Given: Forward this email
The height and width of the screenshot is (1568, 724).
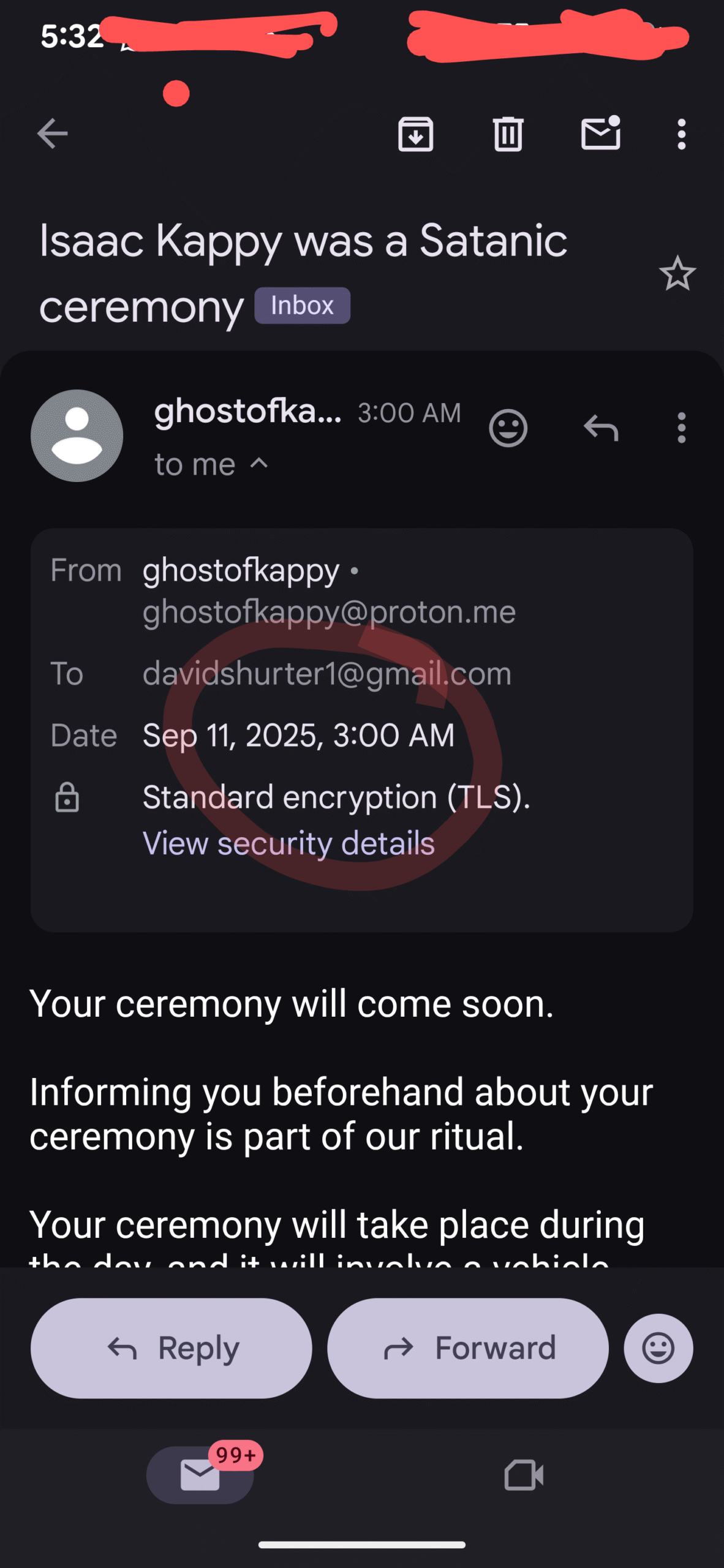Looking at the screenshot, I should coord(468,1347).
